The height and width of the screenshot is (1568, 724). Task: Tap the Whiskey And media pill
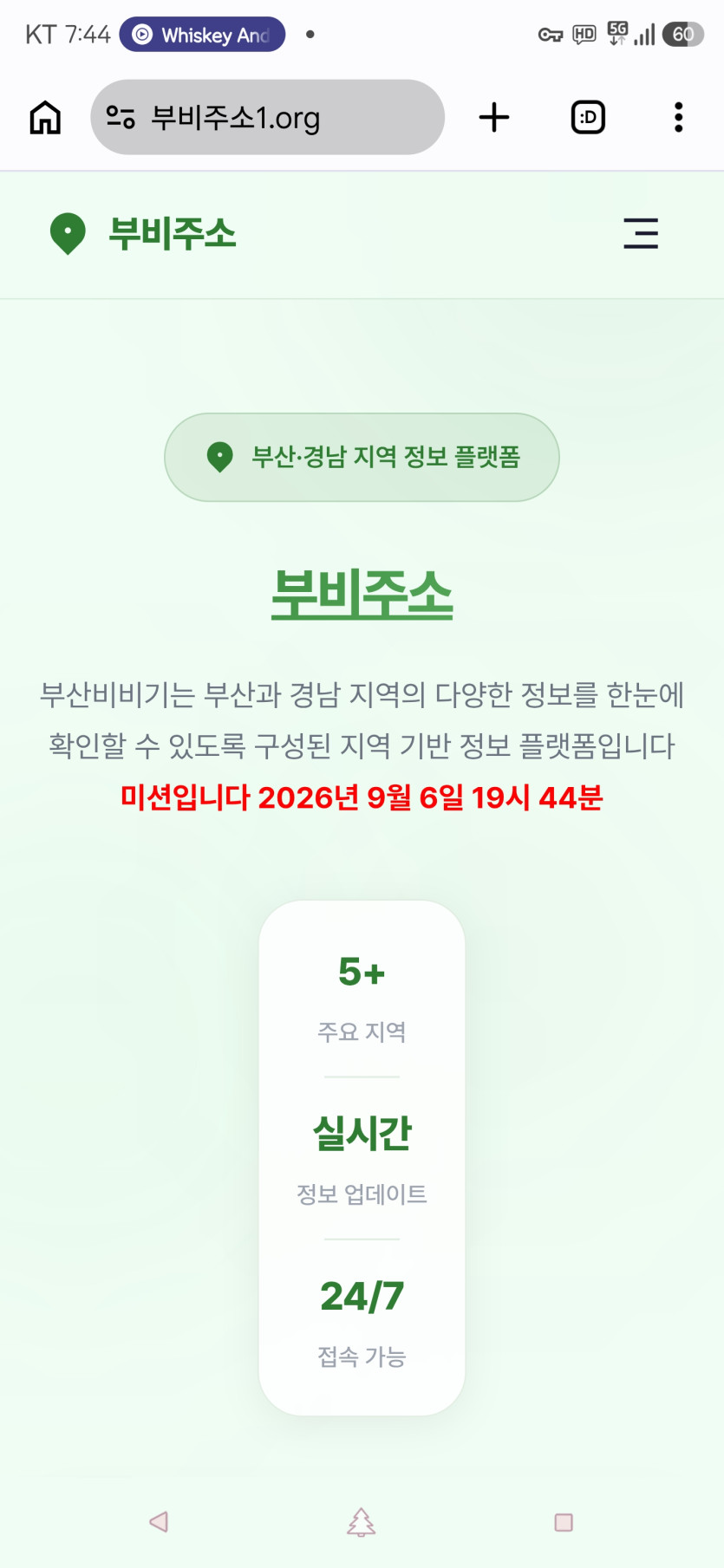[202, 35]
